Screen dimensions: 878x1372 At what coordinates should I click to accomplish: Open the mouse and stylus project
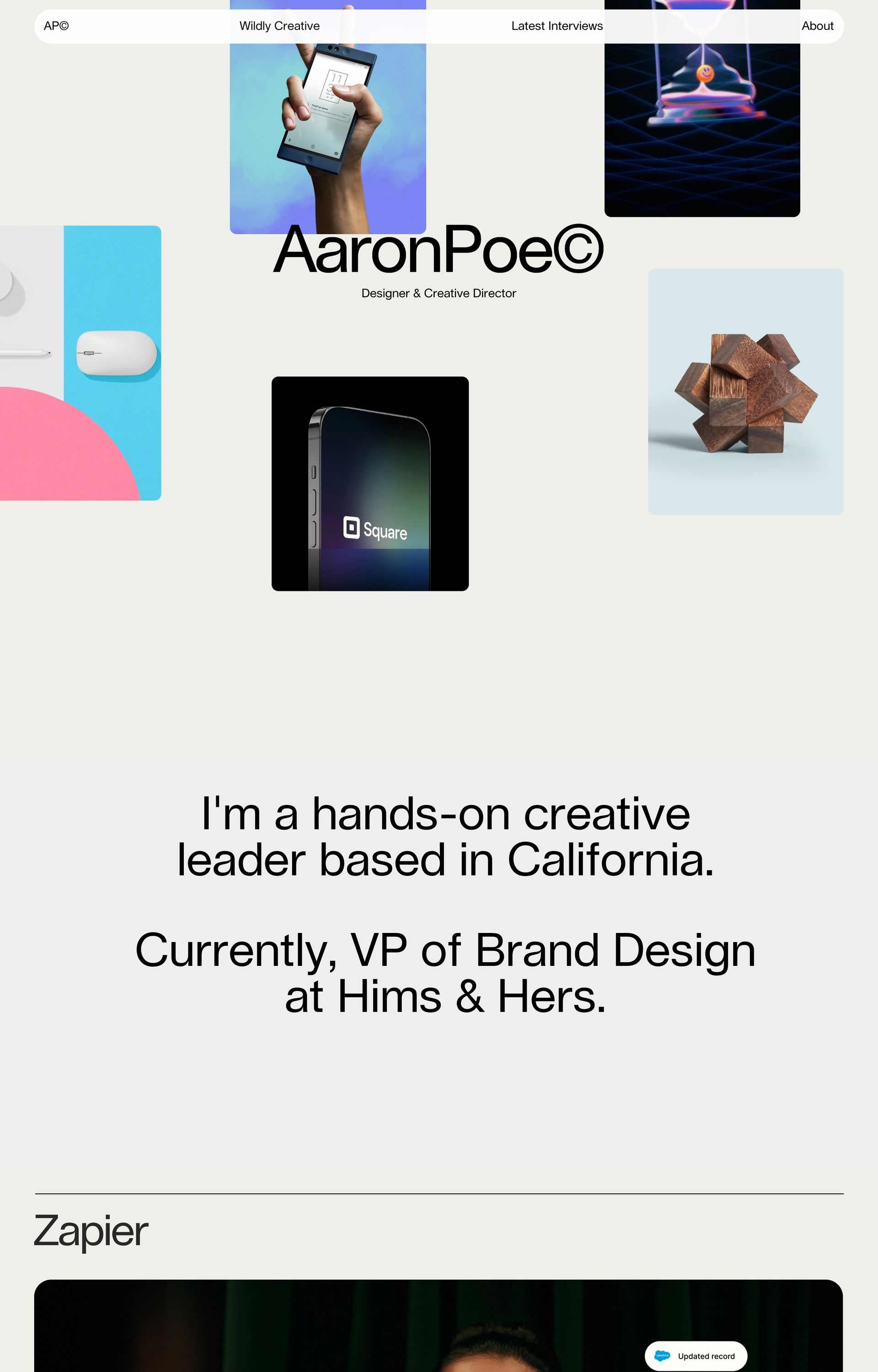coord(80,363)
